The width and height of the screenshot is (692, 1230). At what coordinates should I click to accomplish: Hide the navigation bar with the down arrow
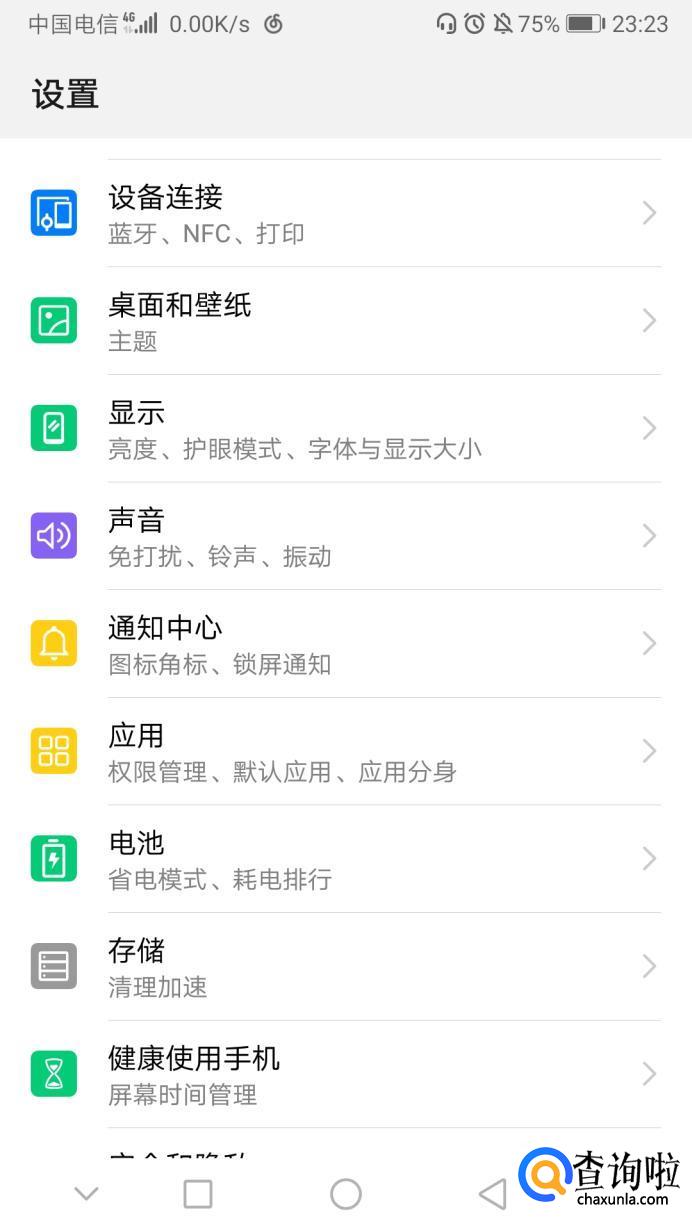(x=87, y=1193)
